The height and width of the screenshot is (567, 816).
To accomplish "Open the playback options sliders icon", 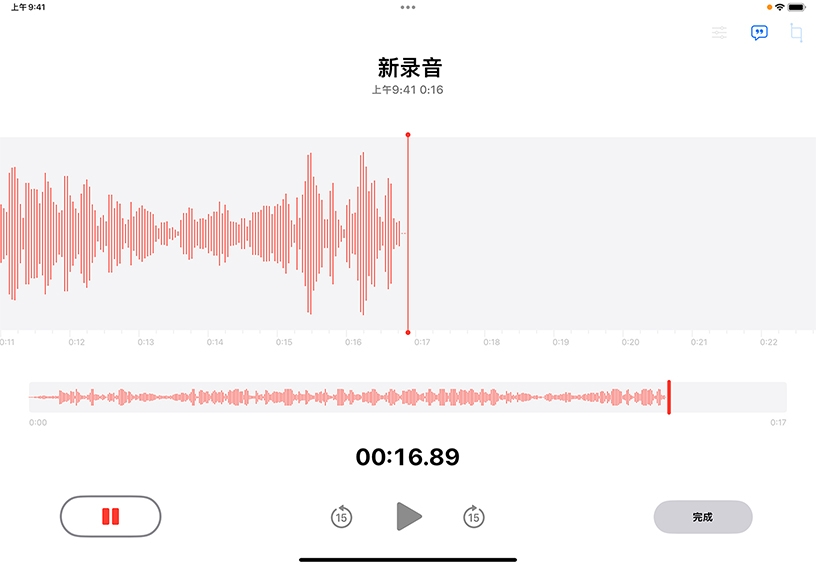I will pos(720,33).
